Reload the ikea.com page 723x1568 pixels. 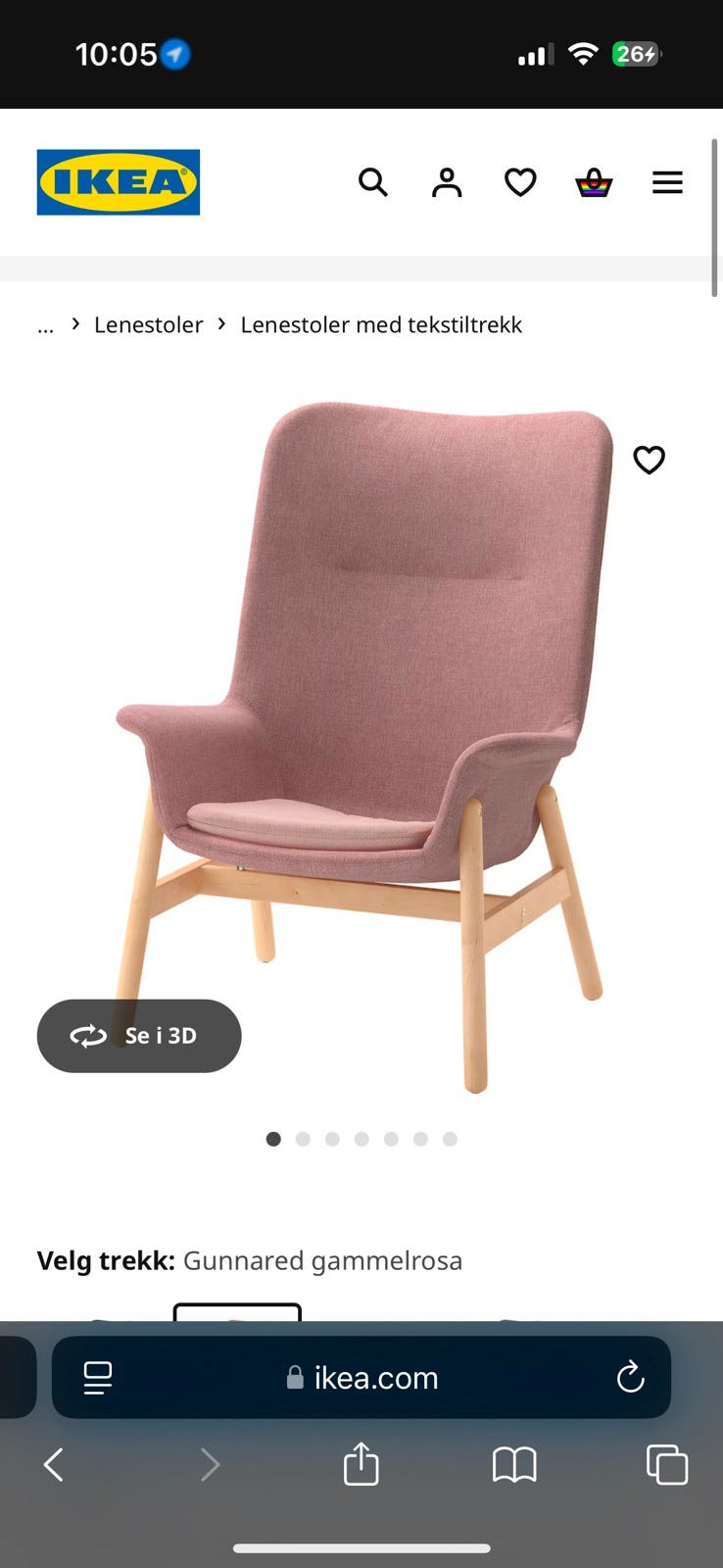(x=630, y=1378)
